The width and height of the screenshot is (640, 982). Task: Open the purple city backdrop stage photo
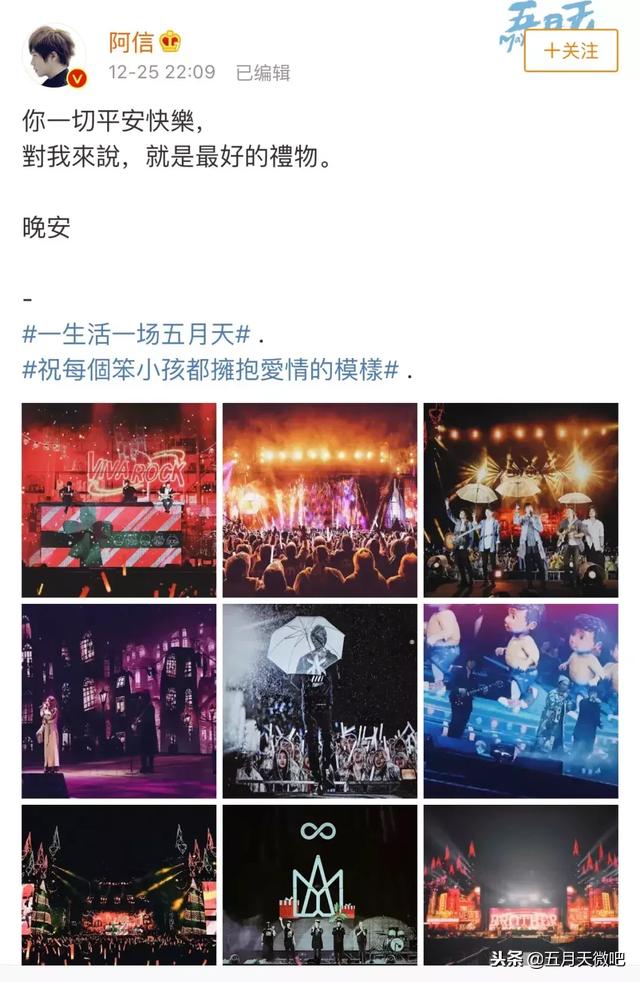coord(118,700)
